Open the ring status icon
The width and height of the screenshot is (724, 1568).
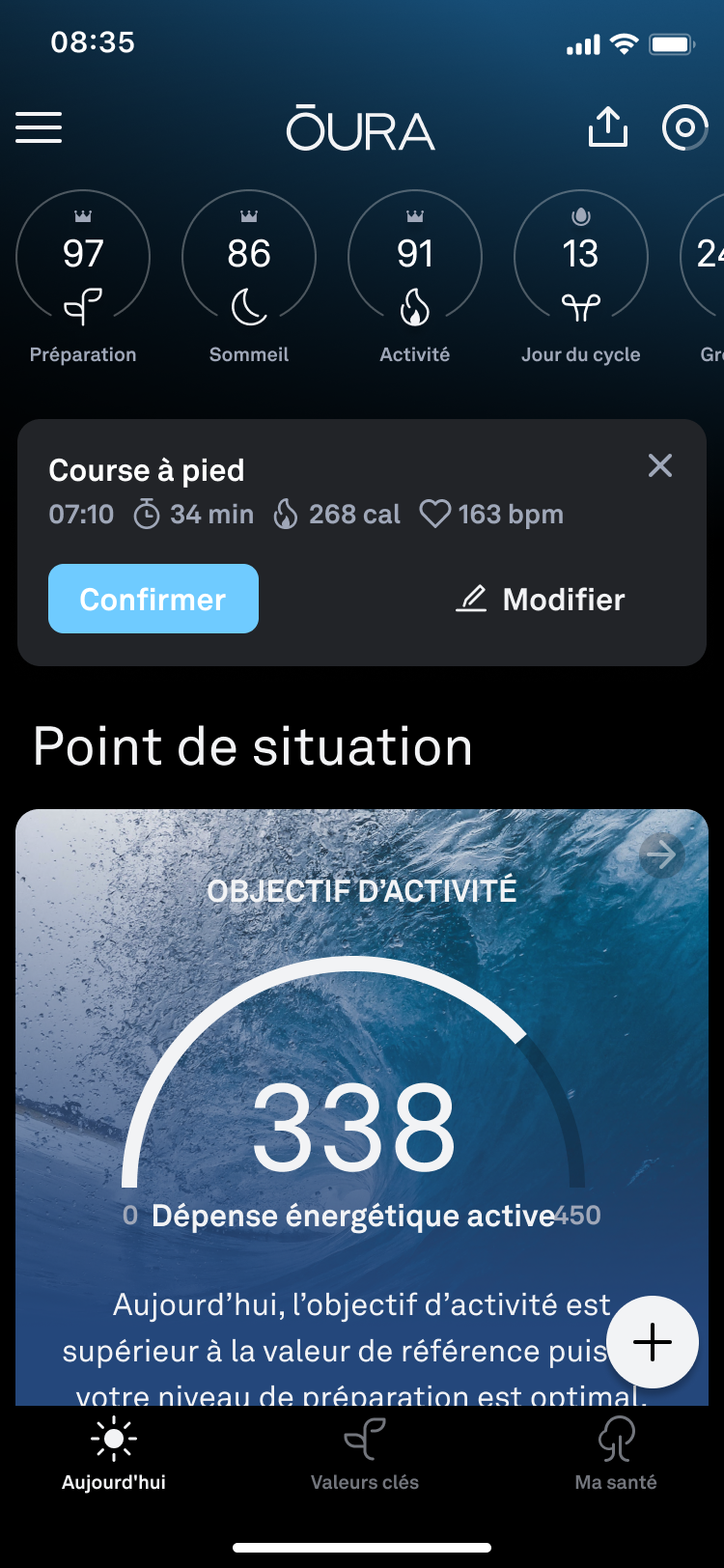(684, 127)
